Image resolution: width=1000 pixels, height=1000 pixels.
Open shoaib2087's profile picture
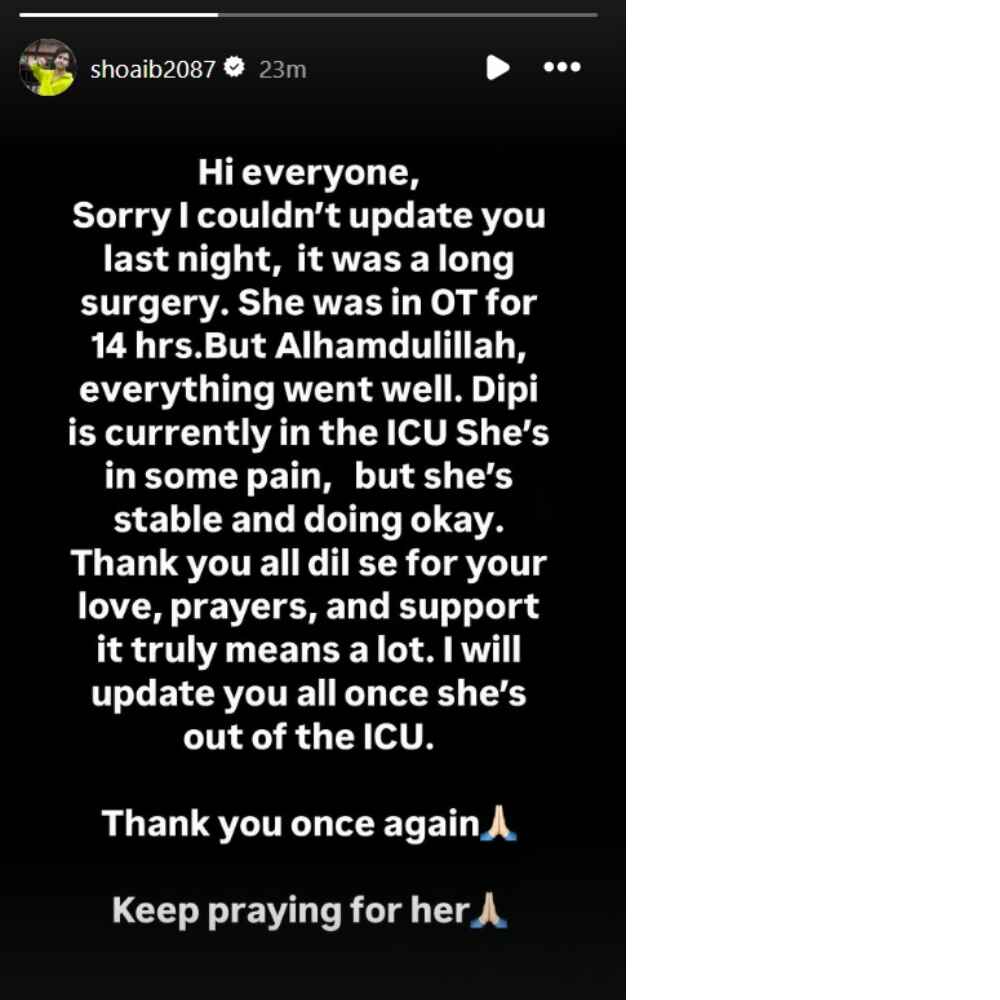pos(47,68)
